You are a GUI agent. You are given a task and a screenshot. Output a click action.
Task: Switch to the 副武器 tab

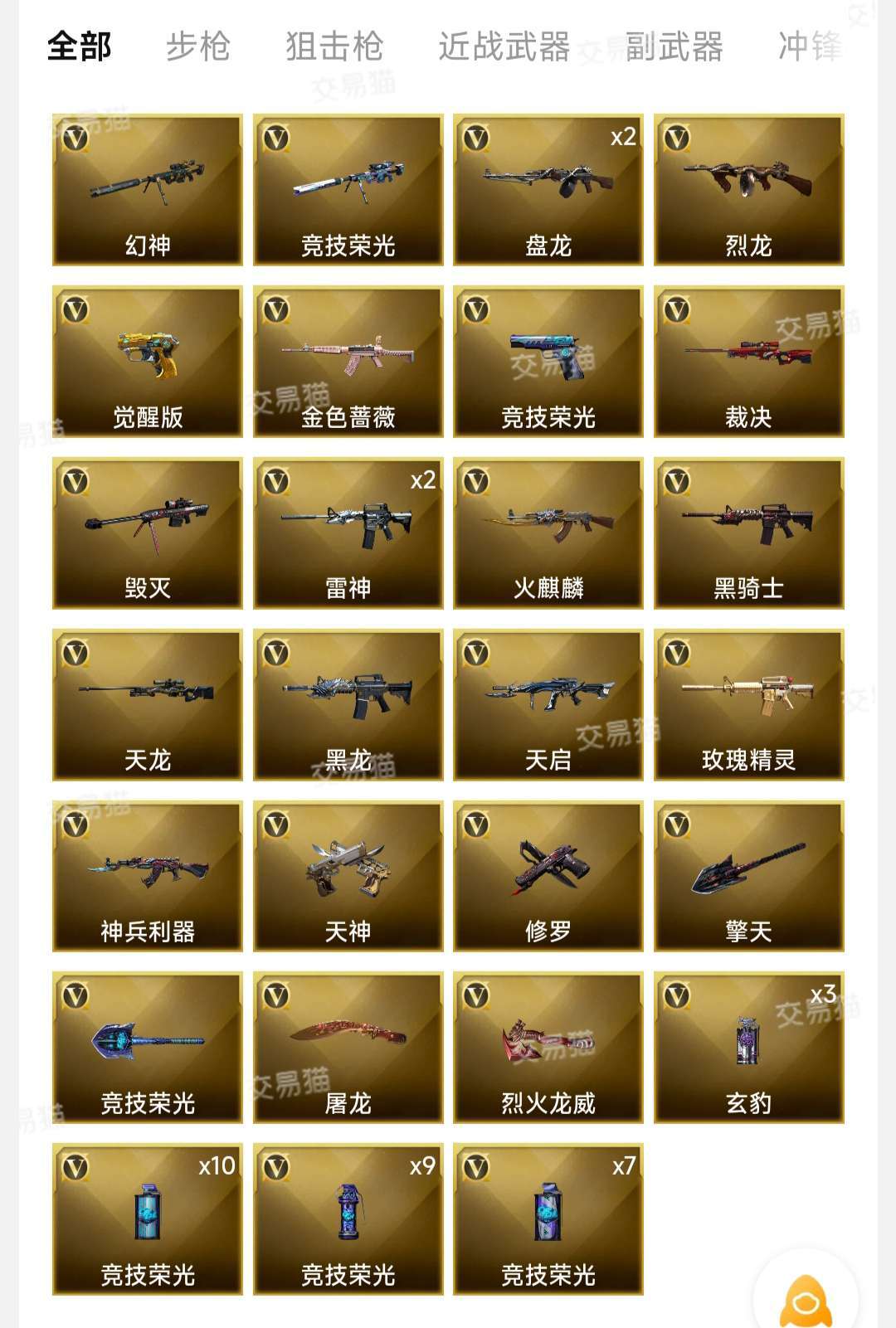click(x=674, y=46)
